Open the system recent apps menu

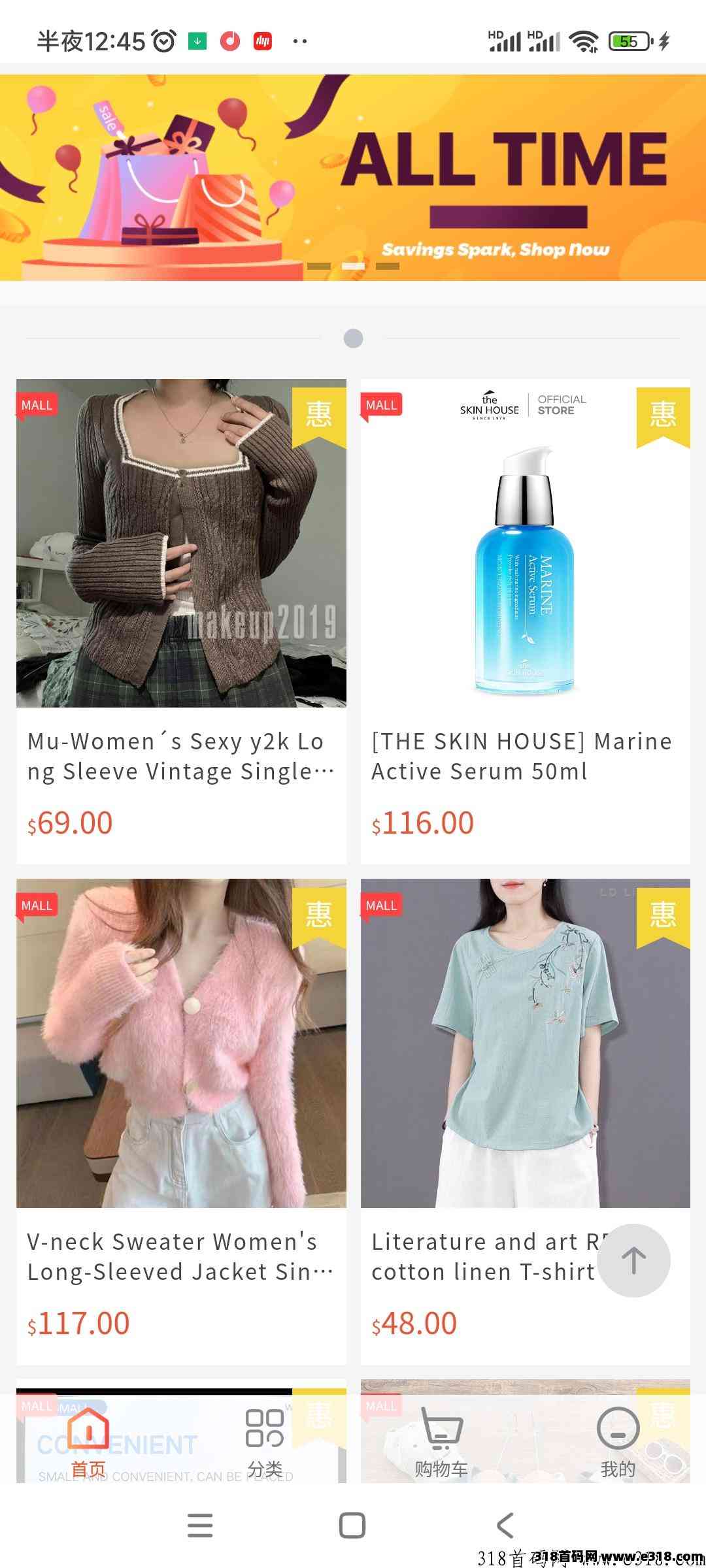pos(200,1526)
